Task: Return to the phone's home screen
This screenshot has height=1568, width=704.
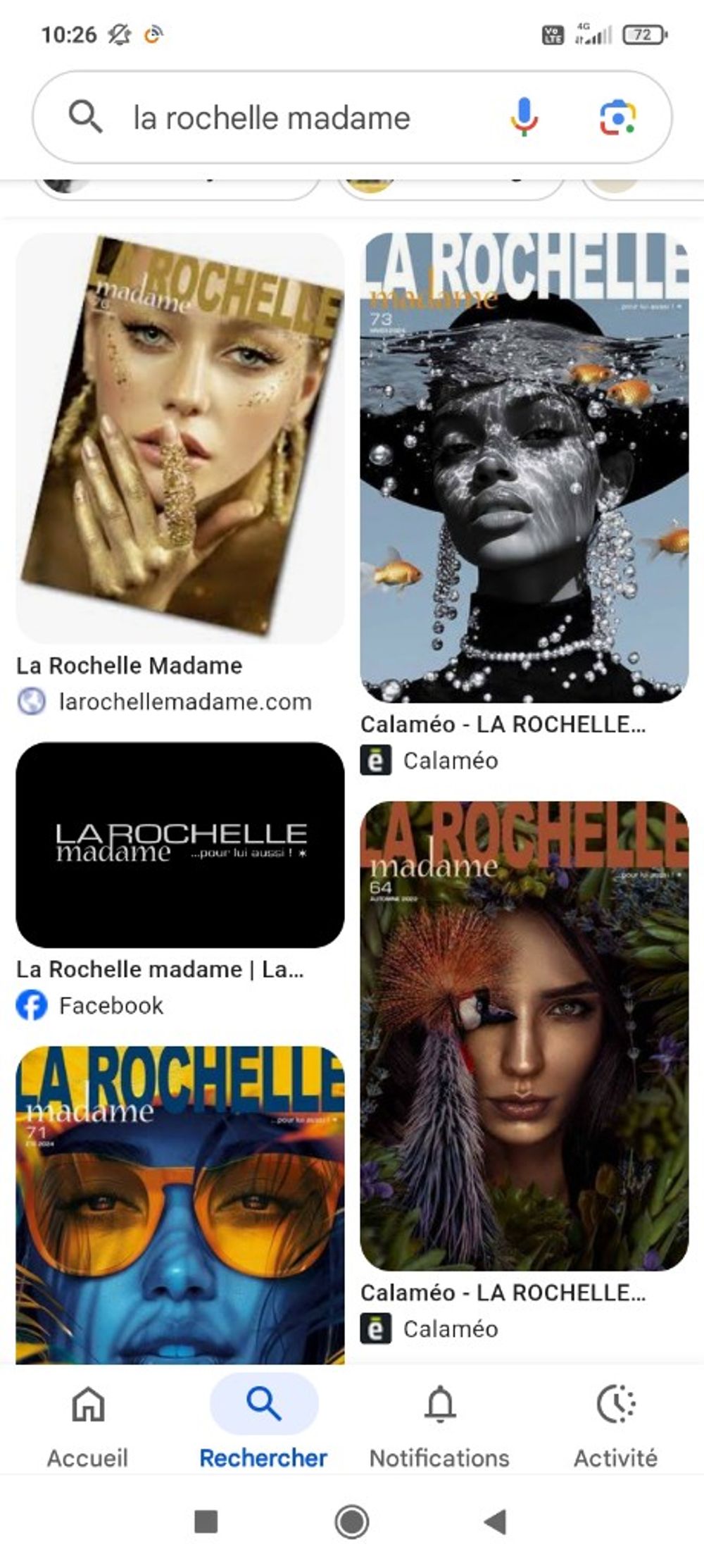Action: (352, 1522)
